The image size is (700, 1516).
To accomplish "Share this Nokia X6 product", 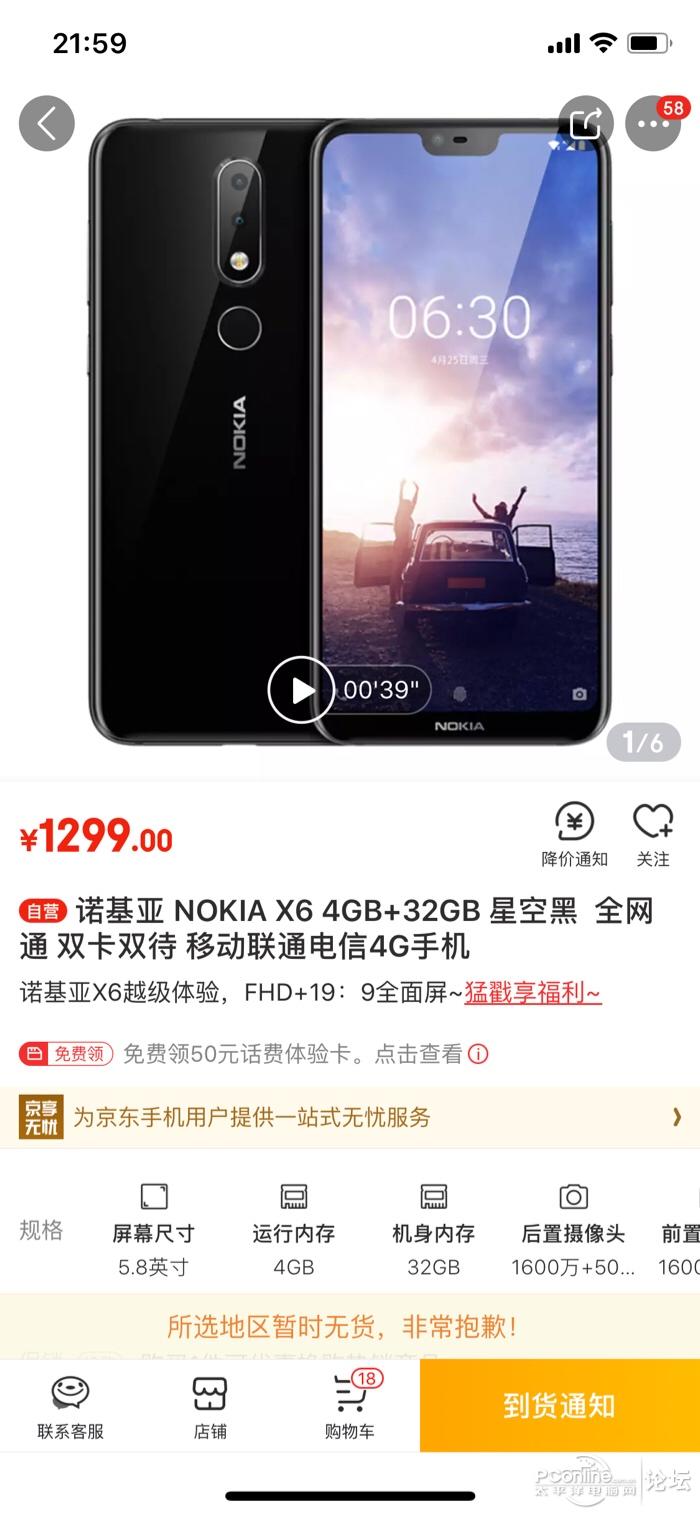I will (x=585, y=124).
